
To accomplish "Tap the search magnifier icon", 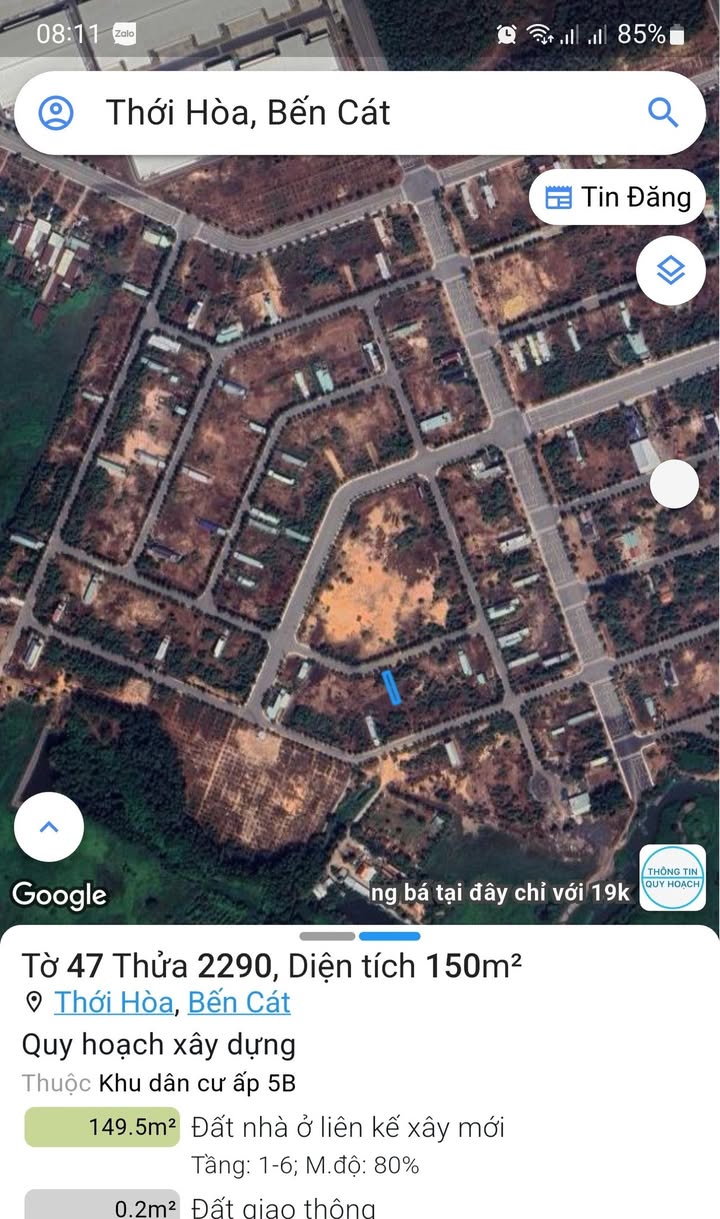I will pyautogui.click(x=663, y=112).
